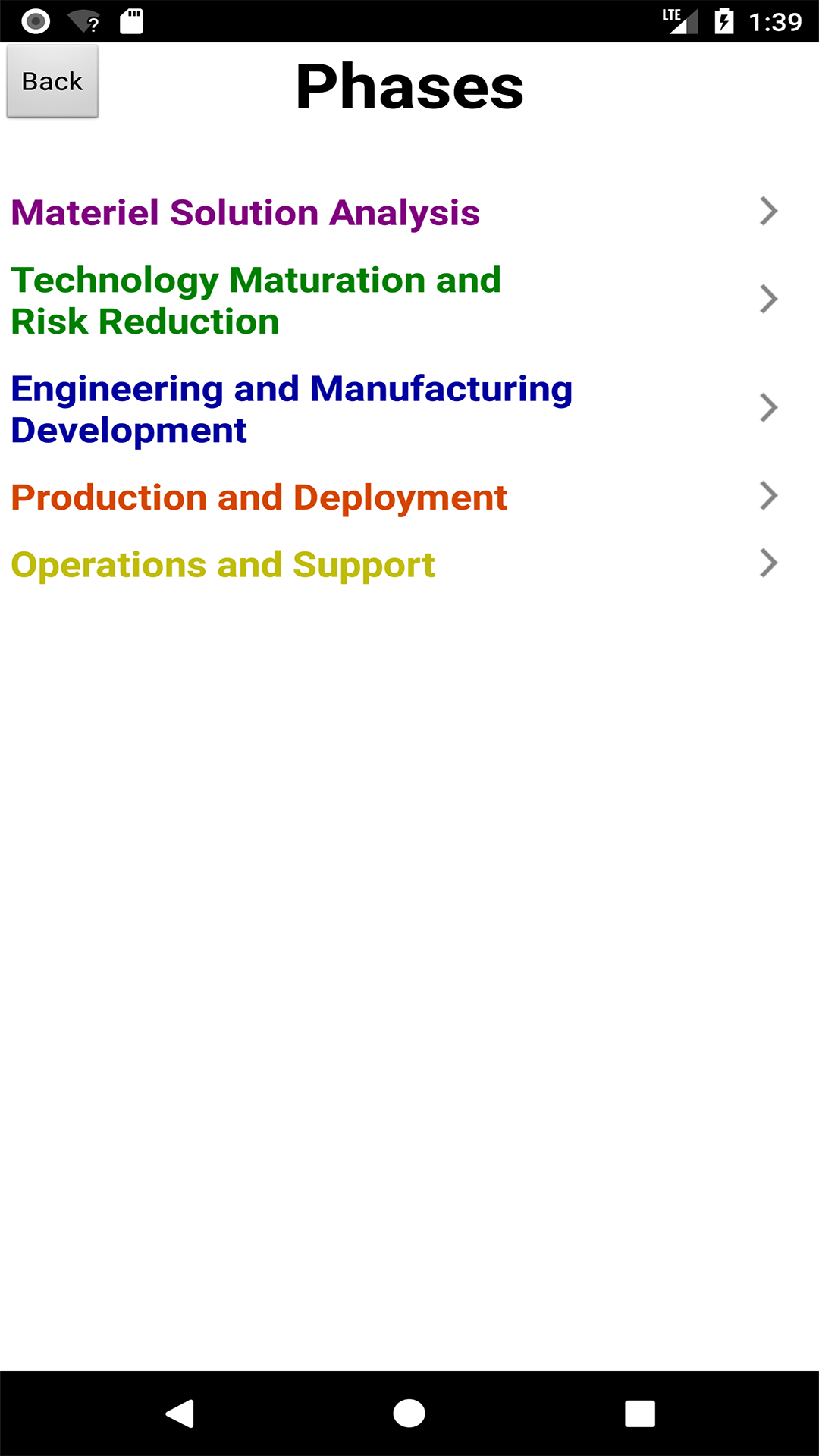Open the Production and Deployment phase
The image size is (819, 1456).
tap(259, 497)
